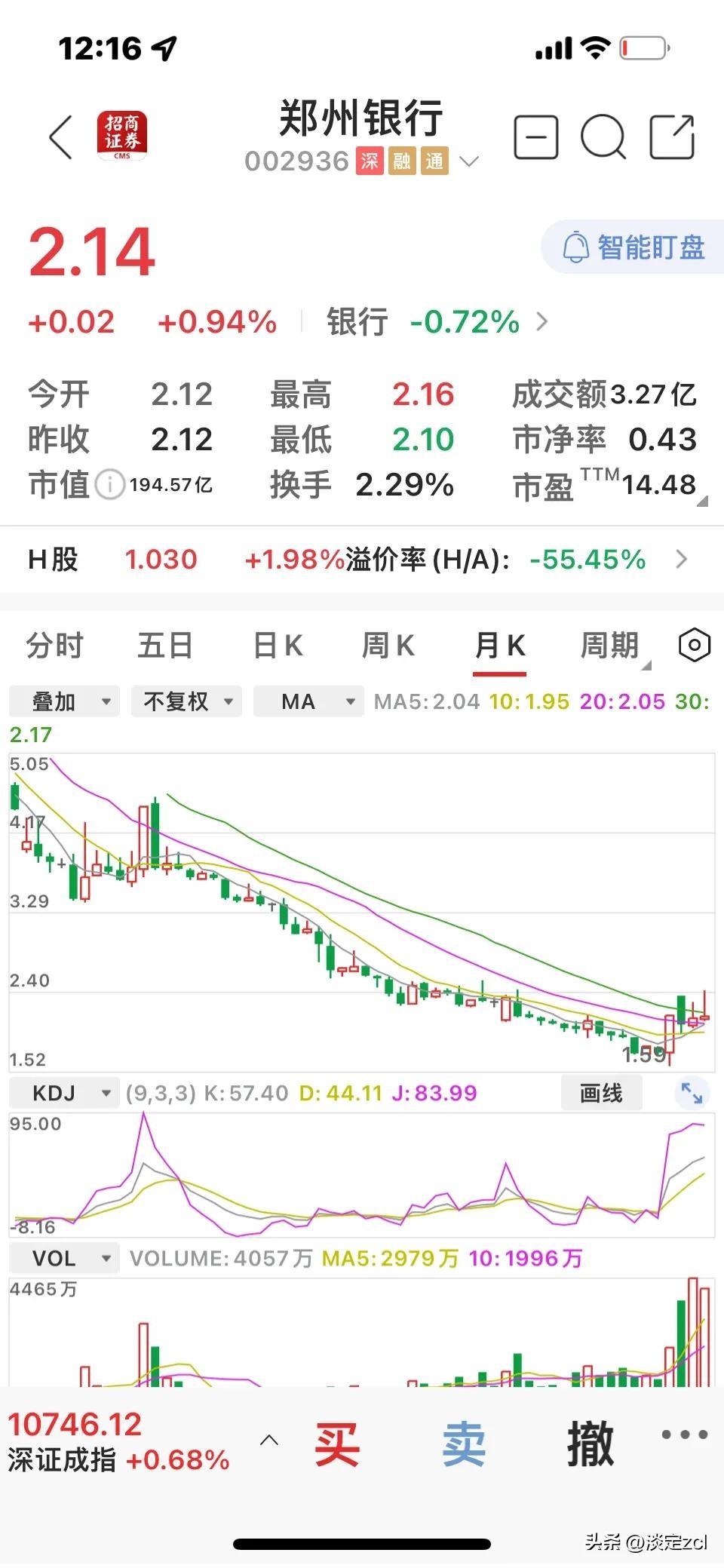Change the 不复权 adjustment option
This screenshot has width=724, height=1568.
click(x=186, y=701)
